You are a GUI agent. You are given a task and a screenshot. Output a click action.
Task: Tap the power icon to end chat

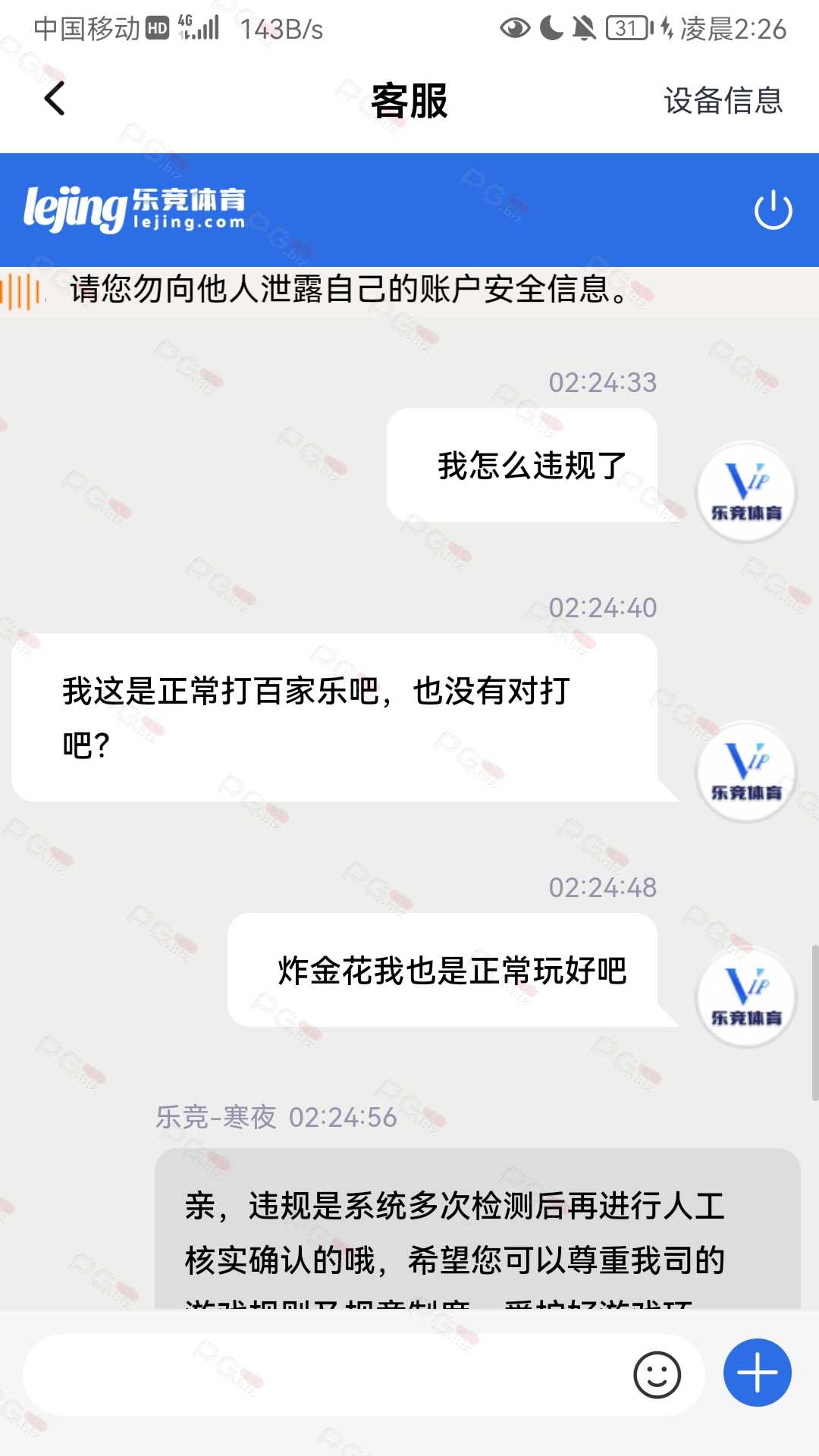773,210
